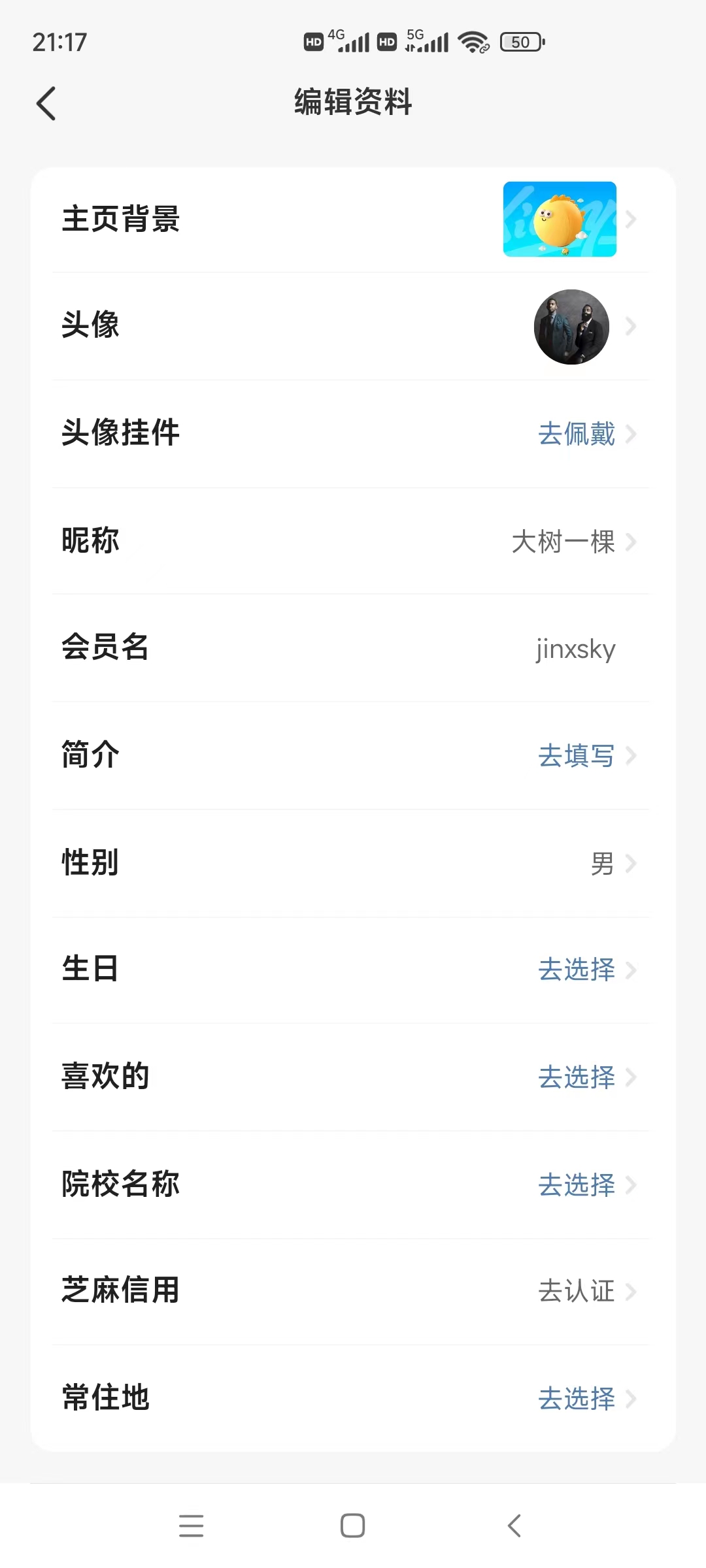The image size is (706, 1568).
Task: Tap the Android recent apps button
Action: [190, 1524]
